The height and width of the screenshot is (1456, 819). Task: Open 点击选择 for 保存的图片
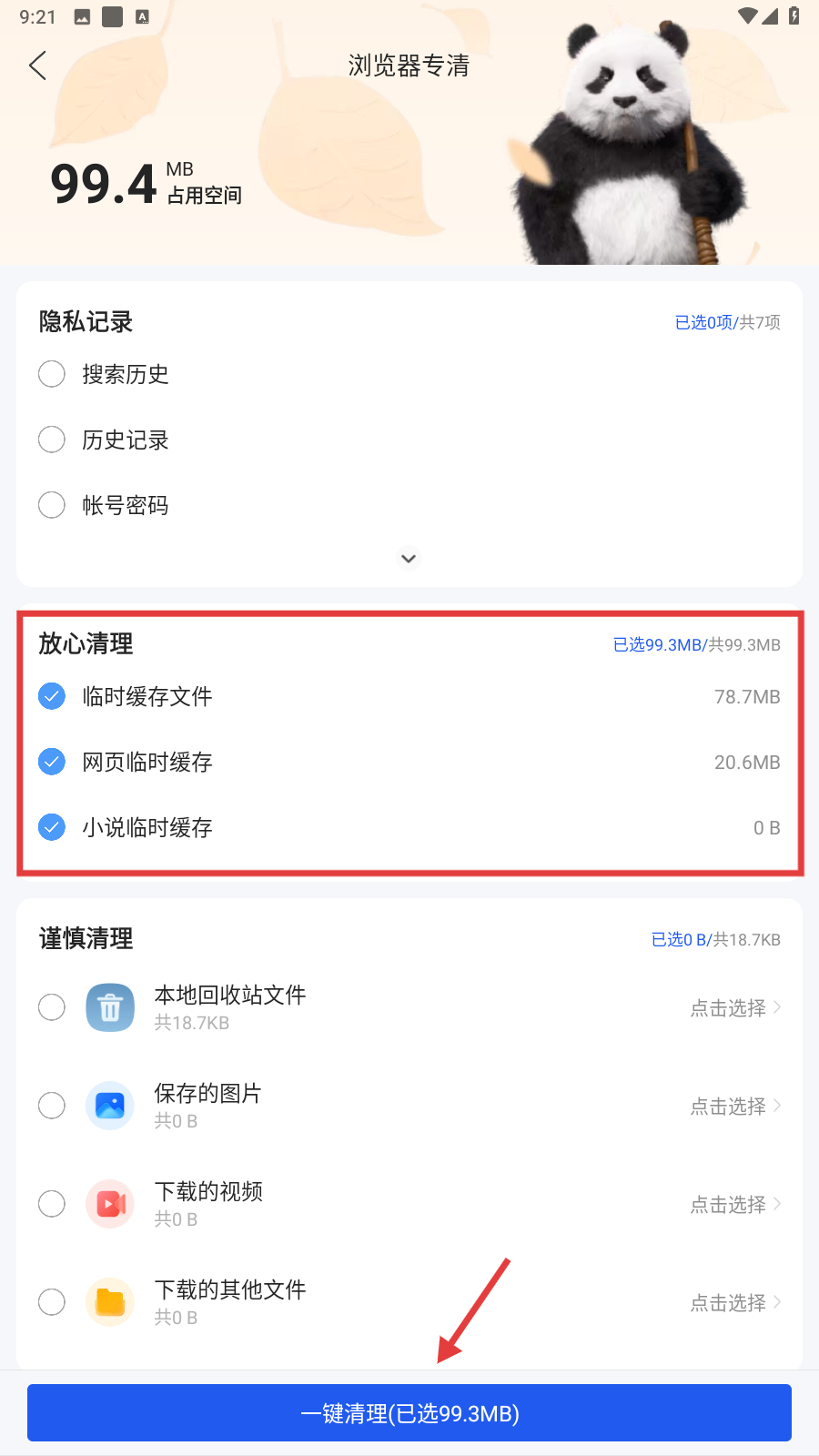(735, 1106)
